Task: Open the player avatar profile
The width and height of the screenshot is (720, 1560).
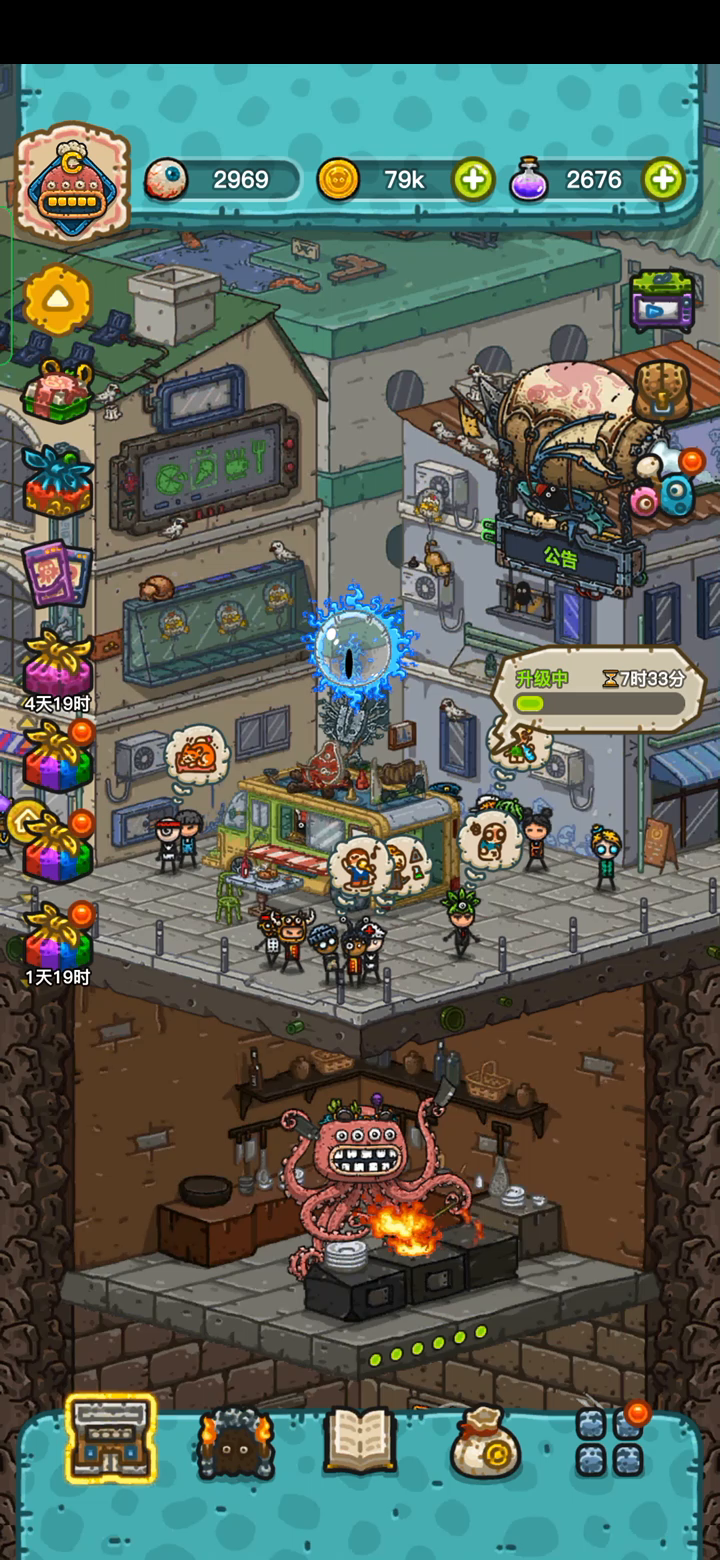Action: click(x=72, y=182)
